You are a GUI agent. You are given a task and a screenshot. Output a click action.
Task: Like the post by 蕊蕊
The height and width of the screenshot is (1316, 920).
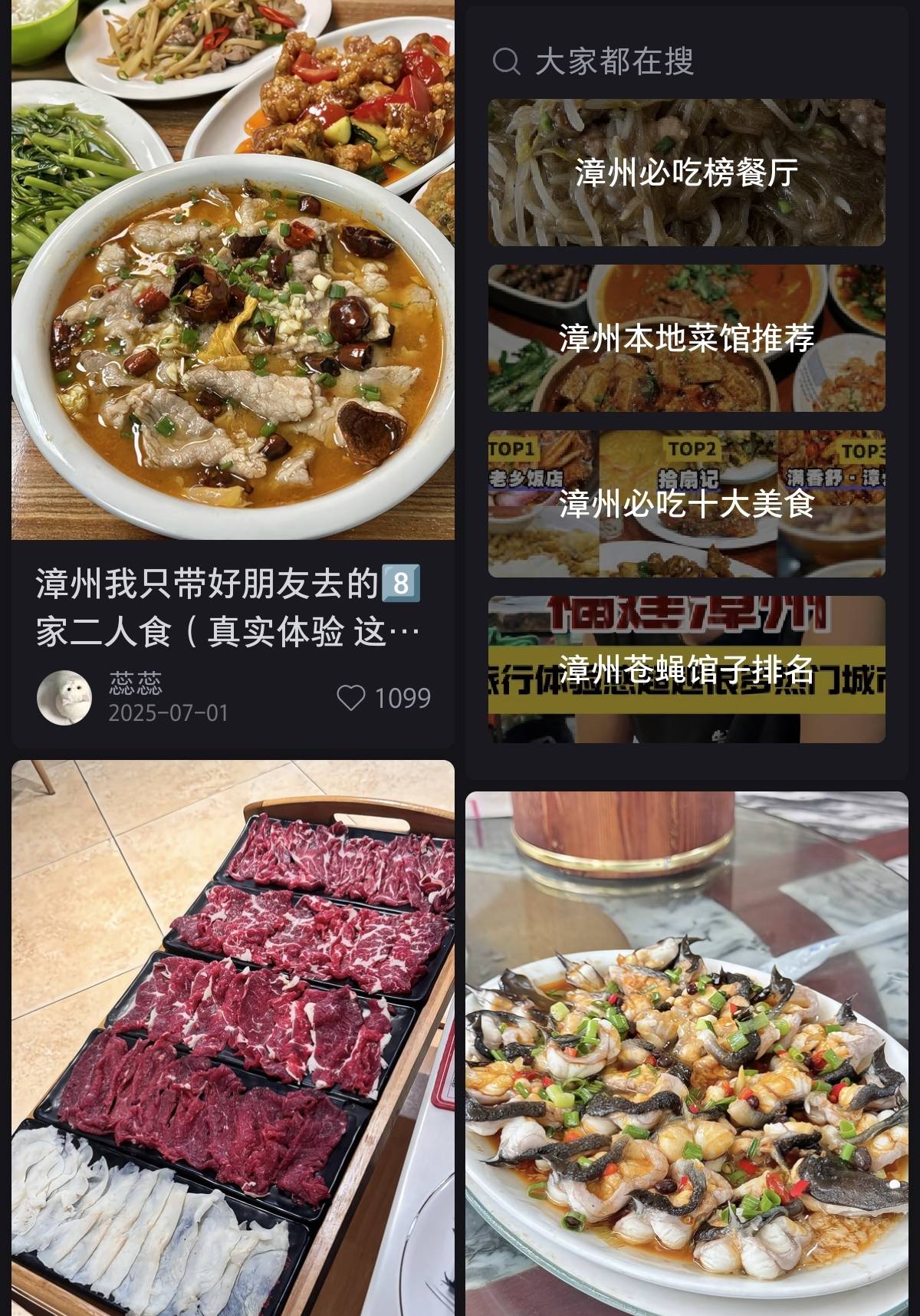coord(352,698)
